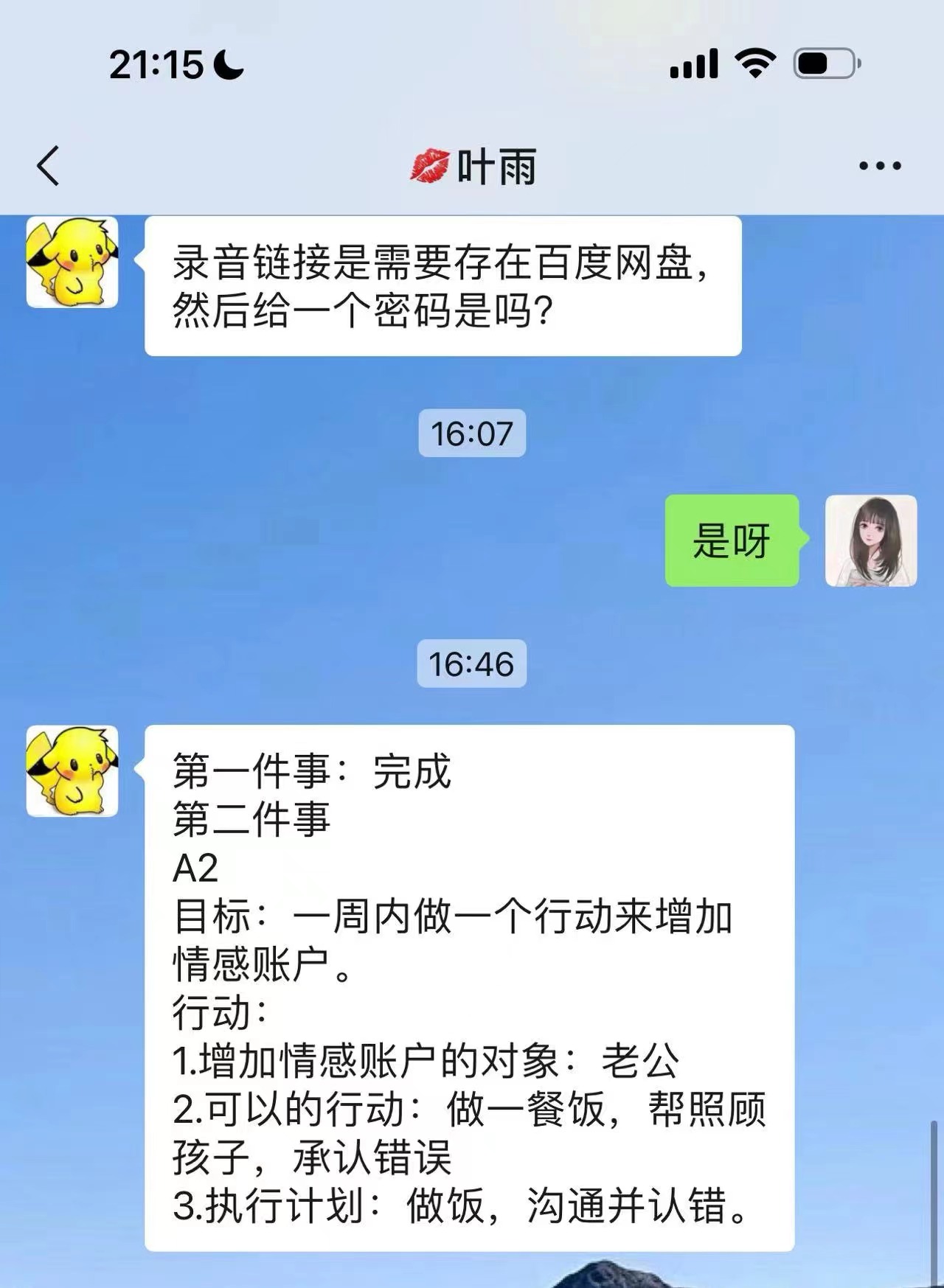Go back to the chat list
Screen dimensions: 944x1288
pos(48,166)
